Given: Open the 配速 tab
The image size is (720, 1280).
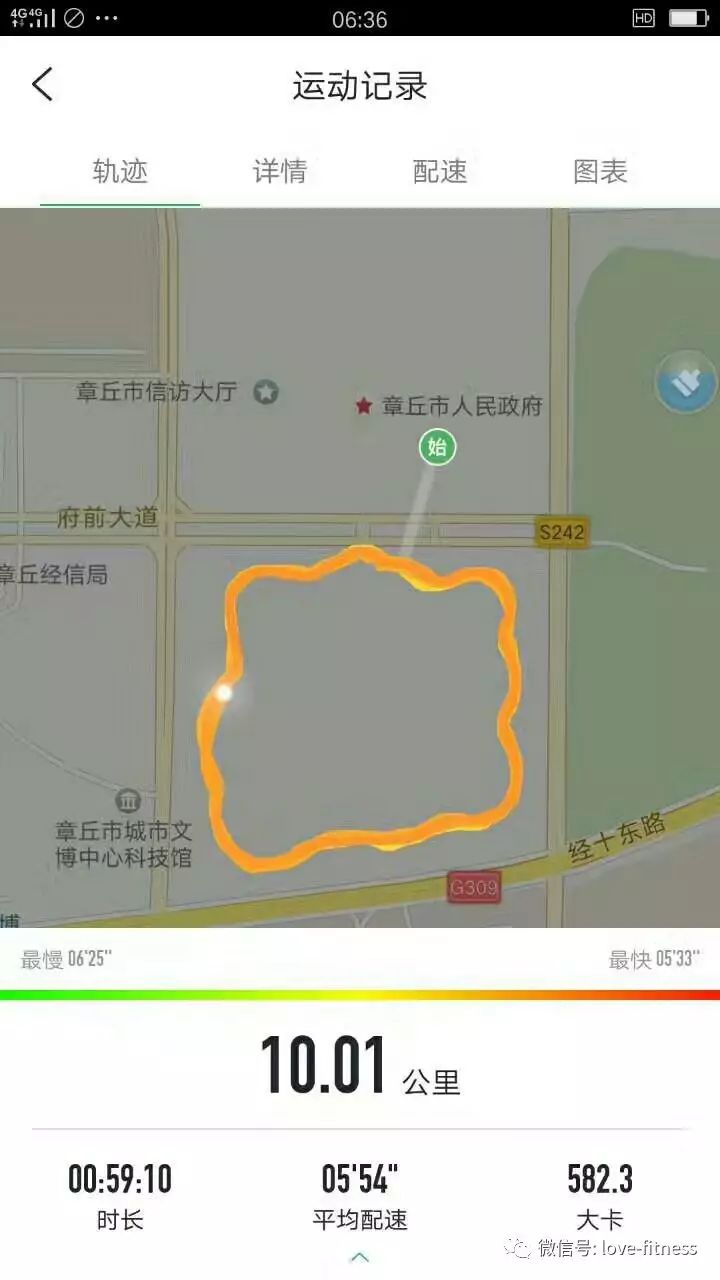Looking at the screenshot, I should click(x=440, y=171).
